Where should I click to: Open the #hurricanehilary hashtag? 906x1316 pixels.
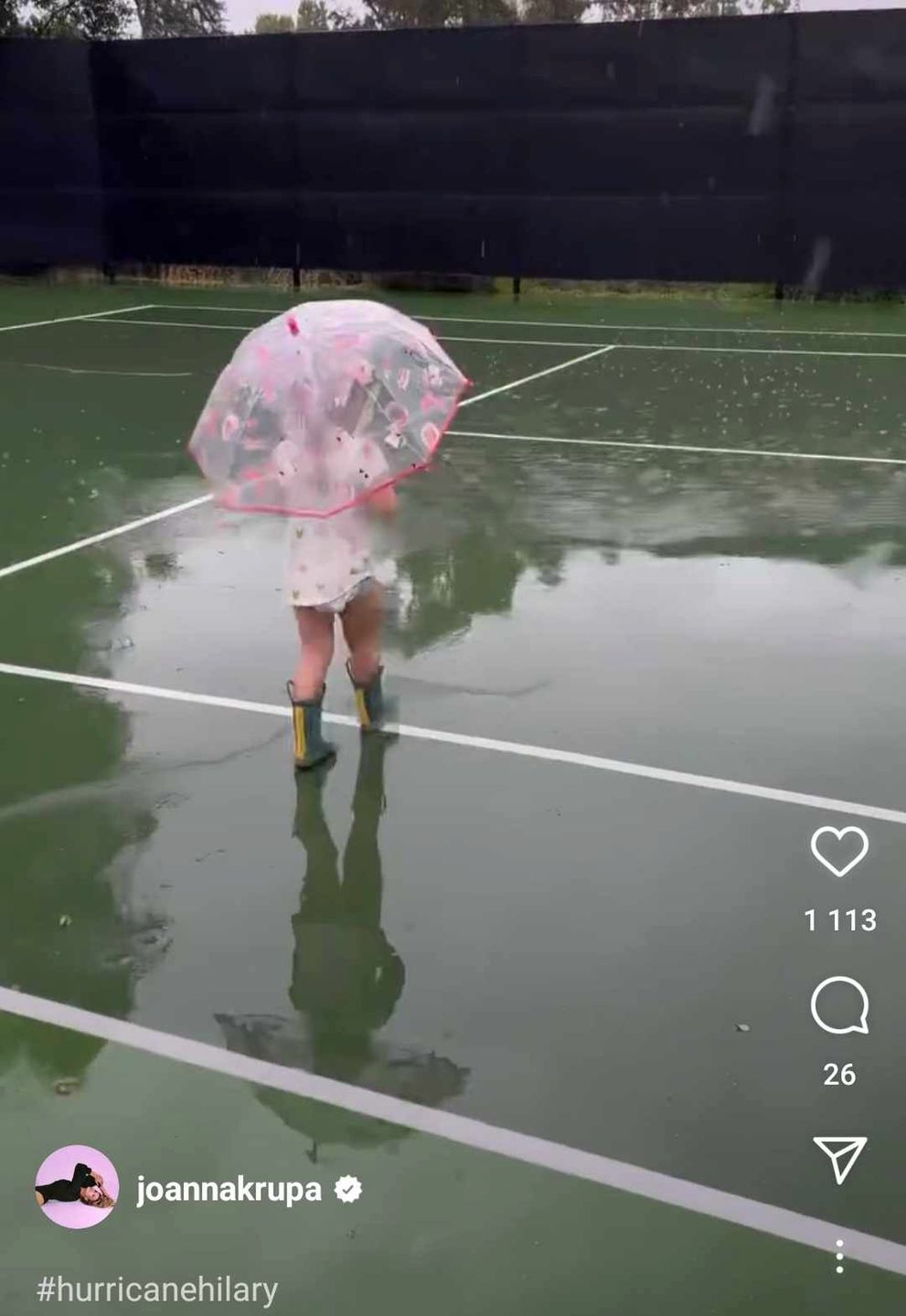tap(156, 1289)
